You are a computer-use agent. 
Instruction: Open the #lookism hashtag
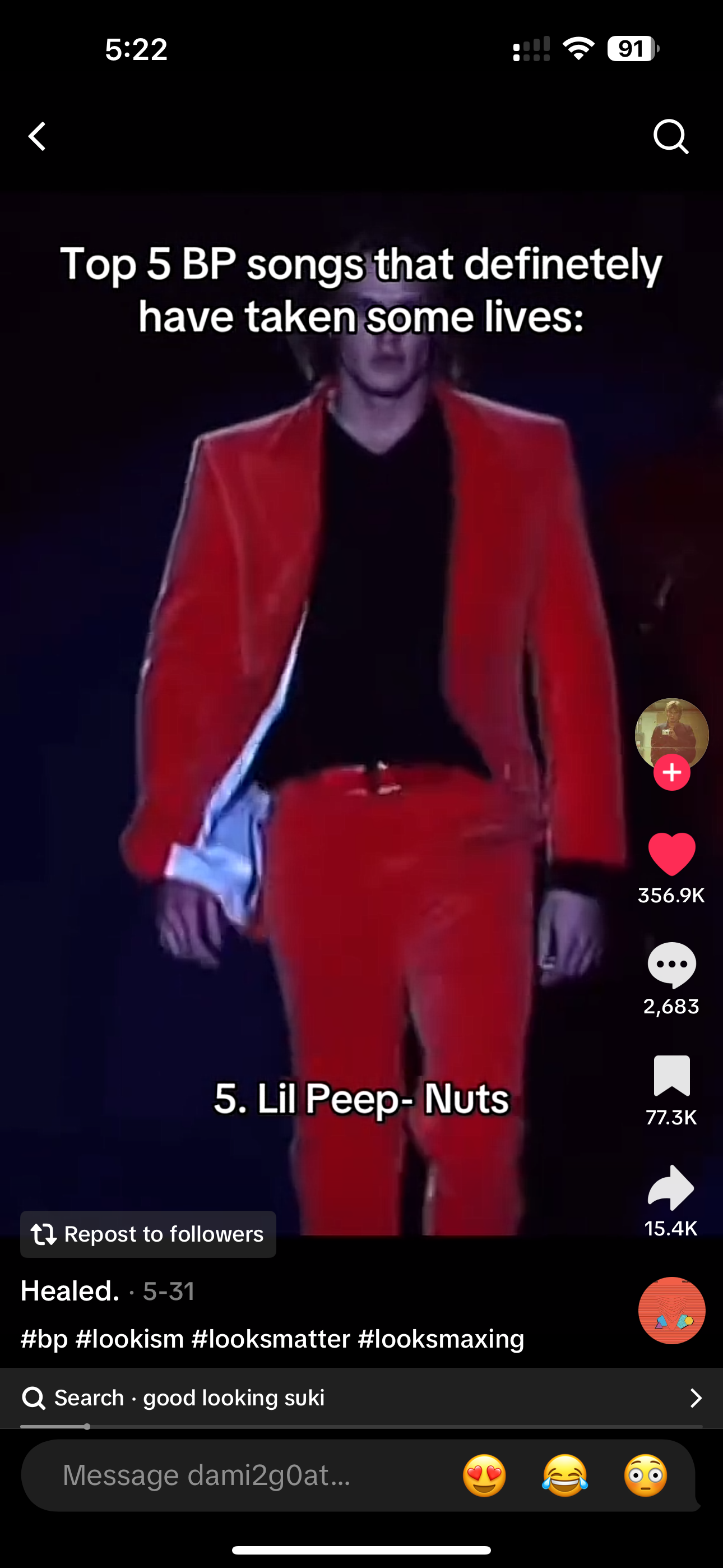pyautogui.click(x=129, y=1339)
